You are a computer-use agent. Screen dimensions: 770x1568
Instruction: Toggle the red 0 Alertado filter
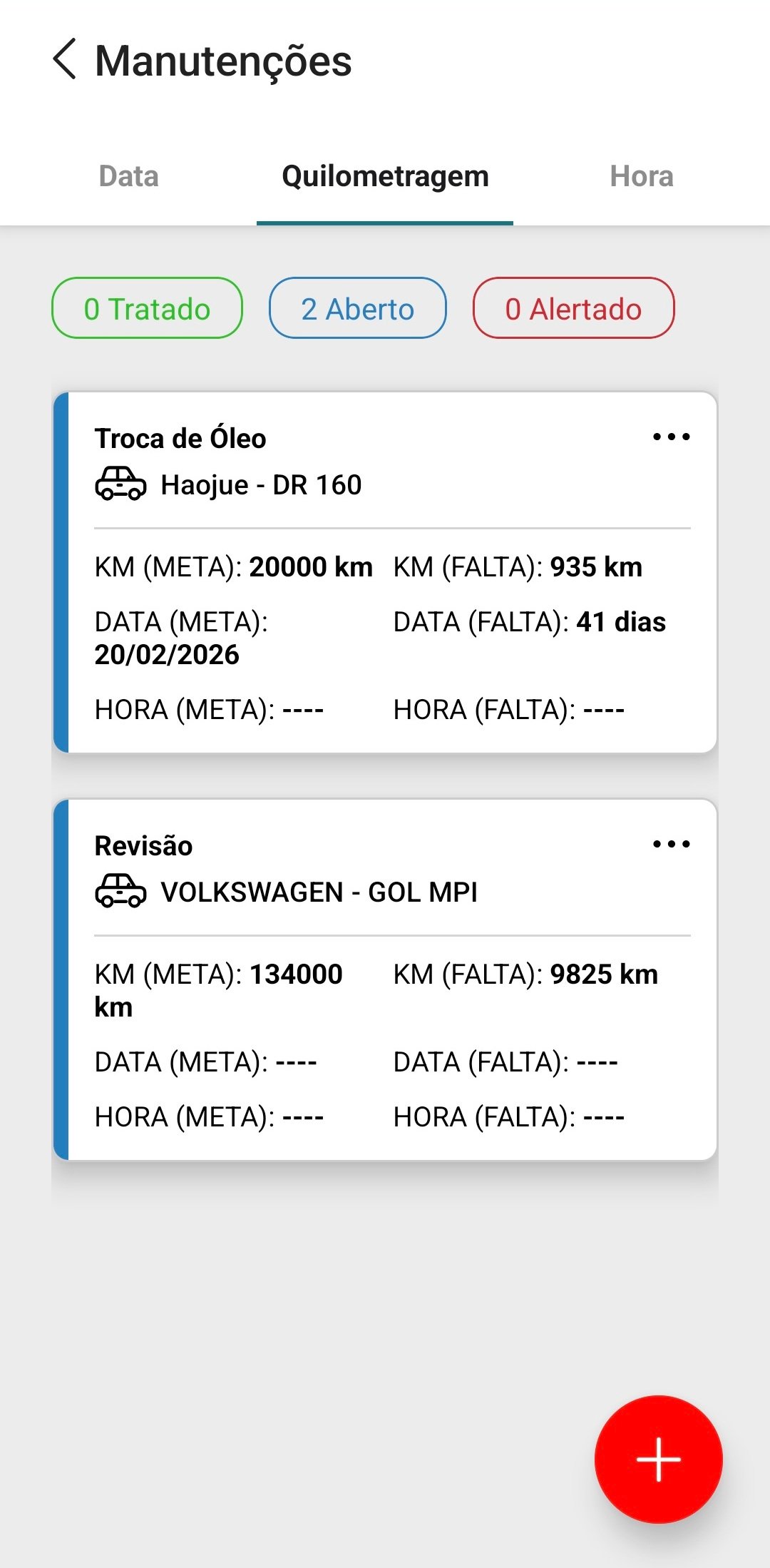(x=573, y=308)
